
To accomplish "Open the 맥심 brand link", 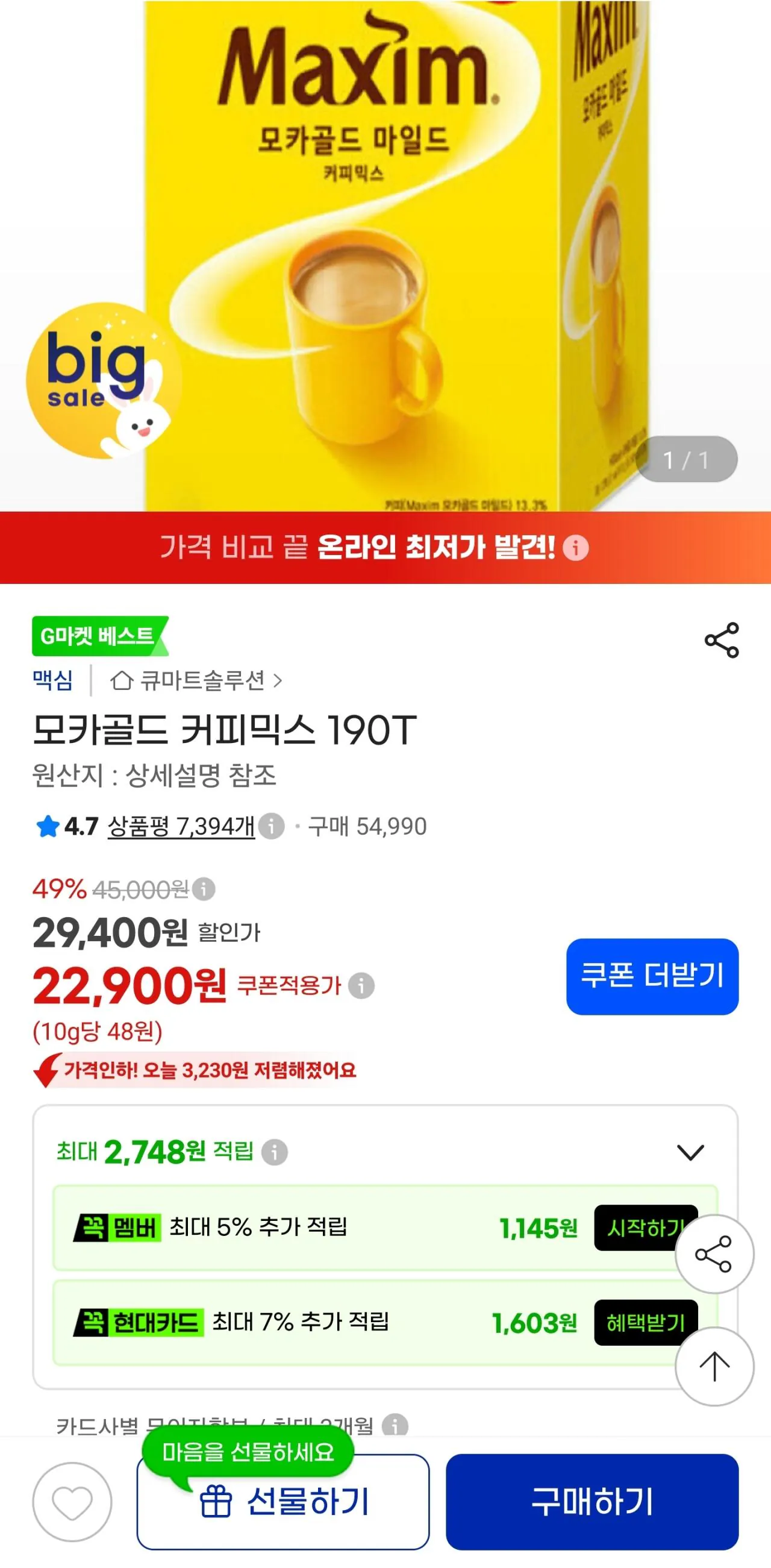I will click(x=52, y=680).
